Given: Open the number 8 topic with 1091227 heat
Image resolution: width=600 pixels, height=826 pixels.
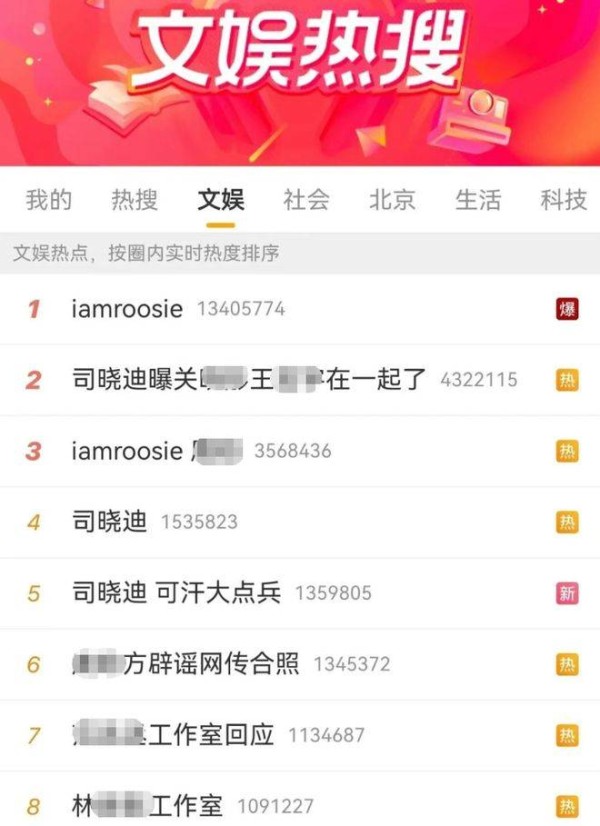Looking at the screenshot, I should pos(150,806).
